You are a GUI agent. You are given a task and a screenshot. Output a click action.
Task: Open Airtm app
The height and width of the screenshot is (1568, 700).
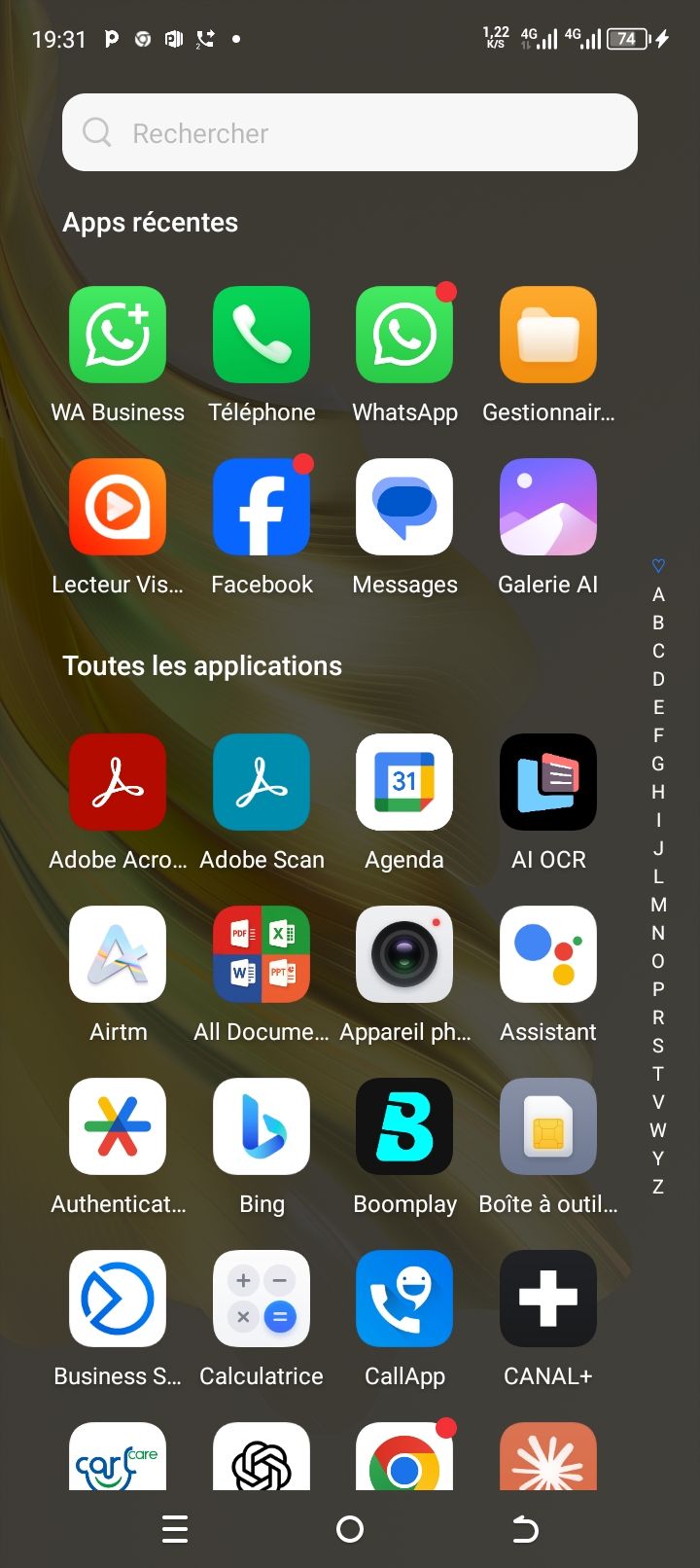point(118,954)
